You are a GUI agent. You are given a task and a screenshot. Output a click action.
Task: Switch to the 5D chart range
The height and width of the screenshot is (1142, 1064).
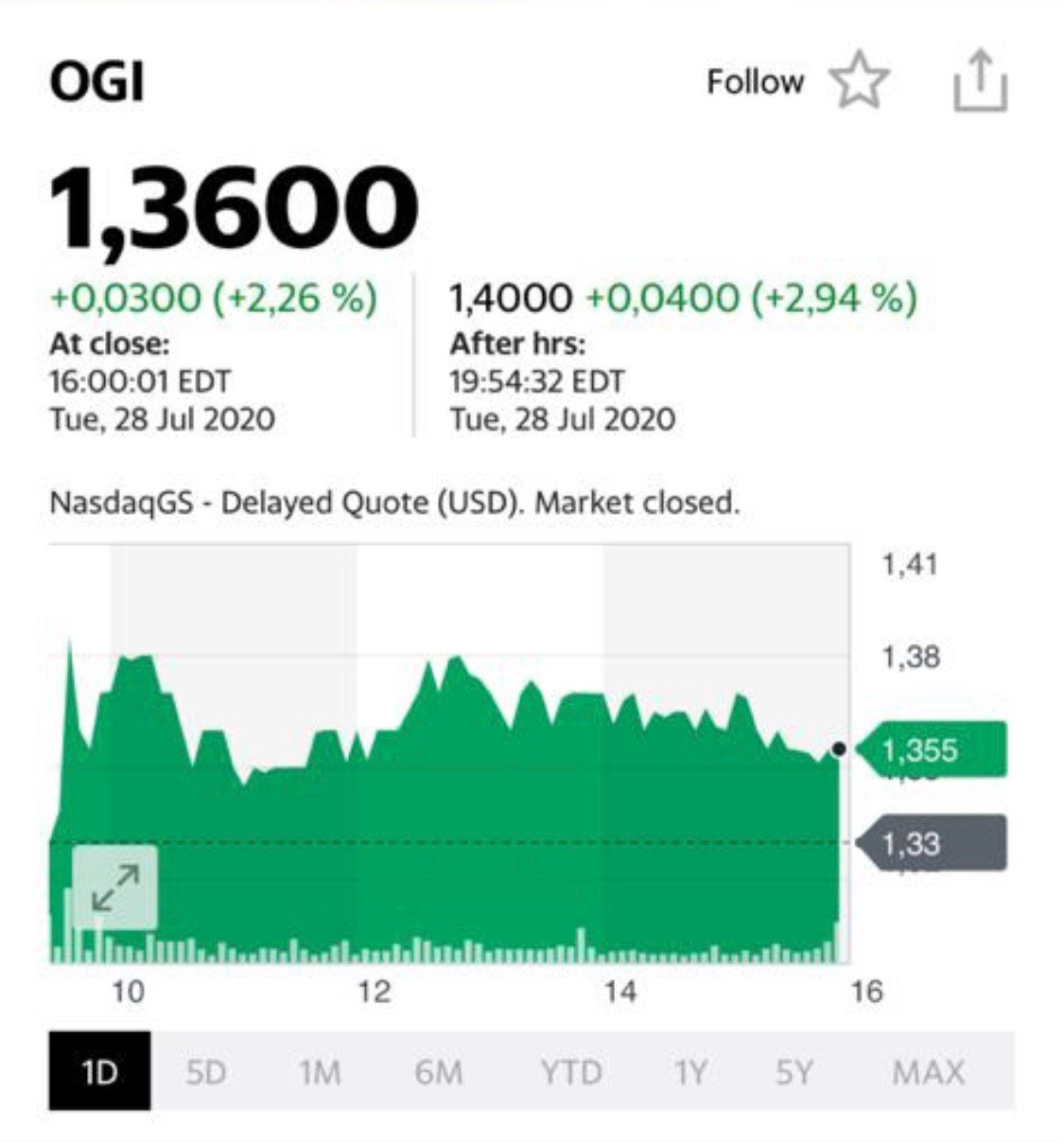click(x=206, y=1072)
